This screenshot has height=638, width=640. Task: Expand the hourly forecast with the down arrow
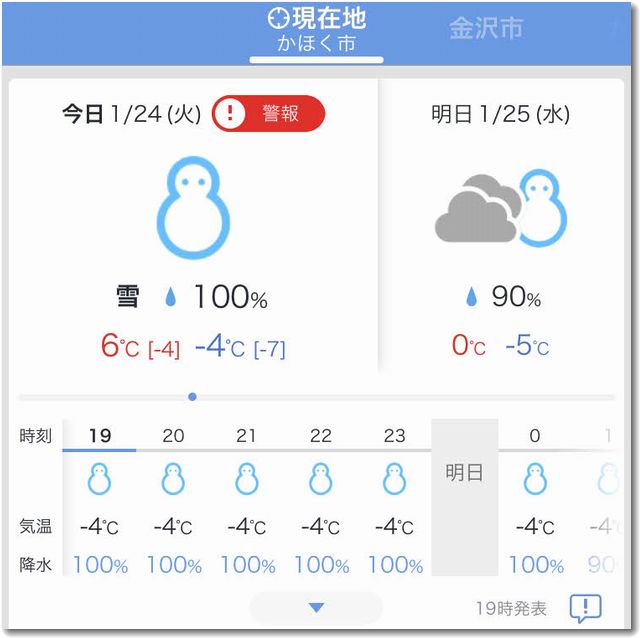pos(316,607)
